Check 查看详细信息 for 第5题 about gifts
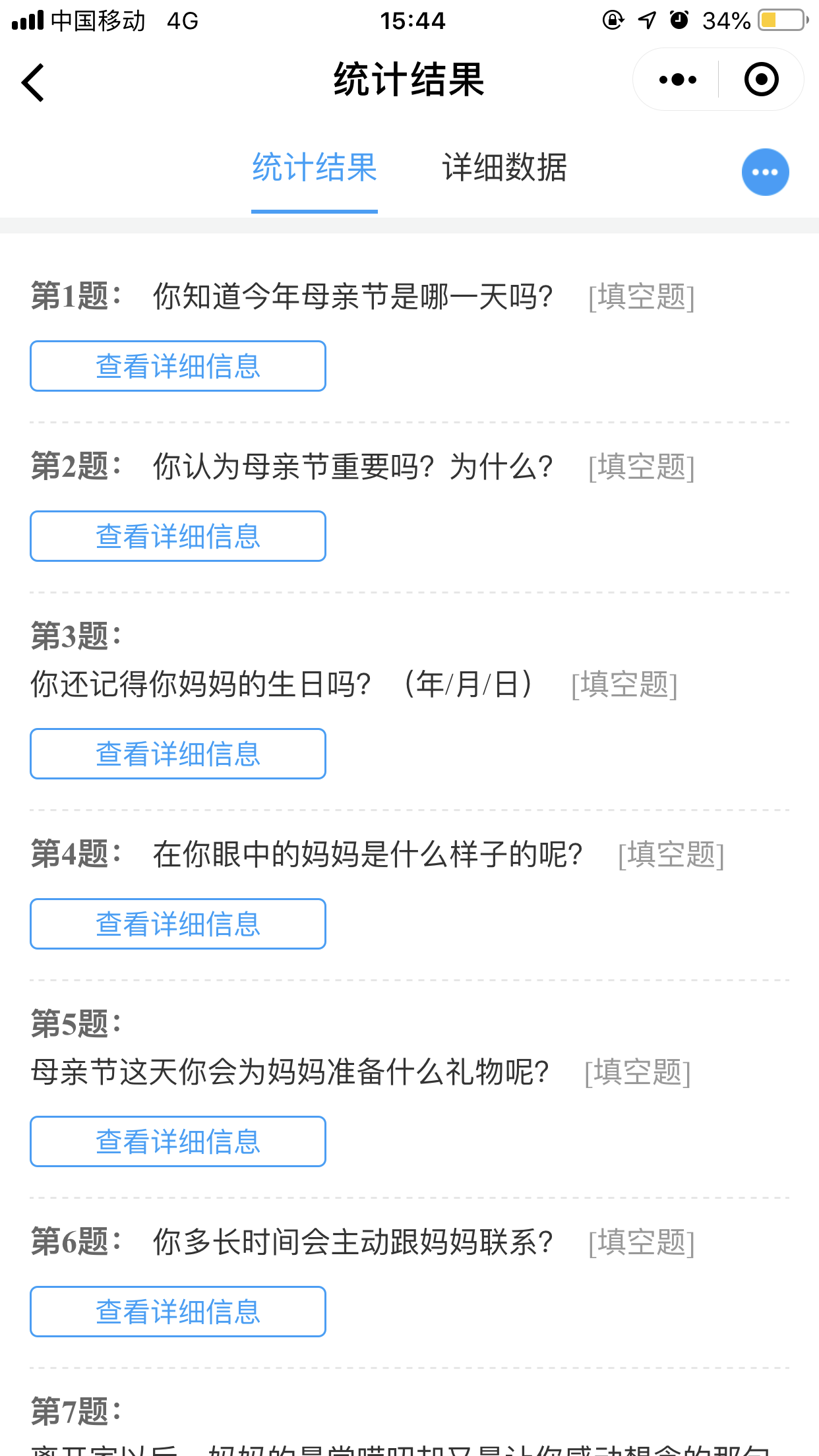Image resolution: width=819 pixels, height=1456 pixels. (x=178, y=1141)
